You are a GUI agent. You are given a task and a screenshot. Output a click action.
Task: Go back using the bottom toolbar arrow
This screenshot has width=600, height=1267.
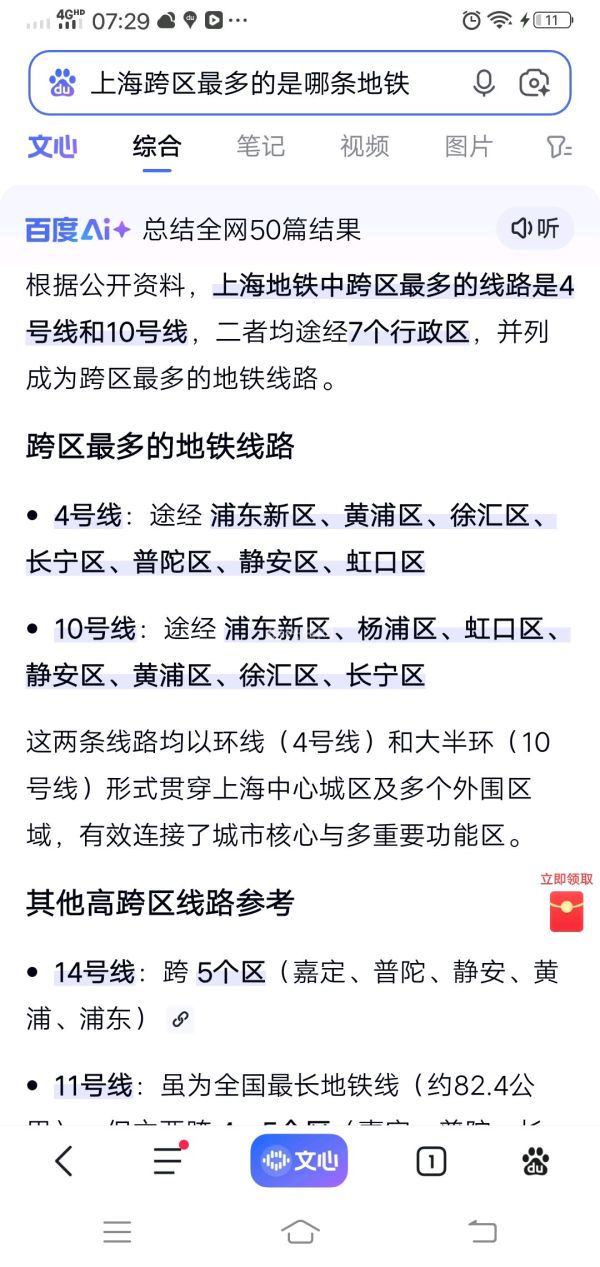(x=64, y=1161)
